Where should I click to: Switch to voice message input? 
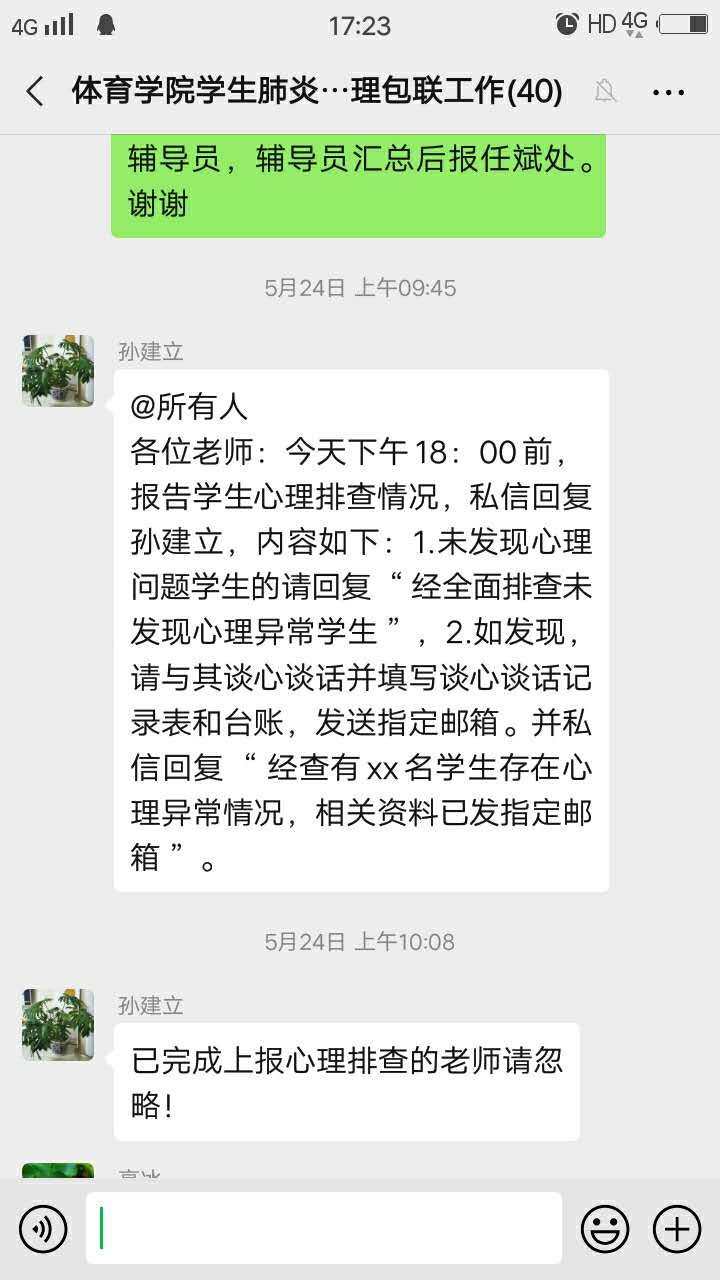(43, 1228)
